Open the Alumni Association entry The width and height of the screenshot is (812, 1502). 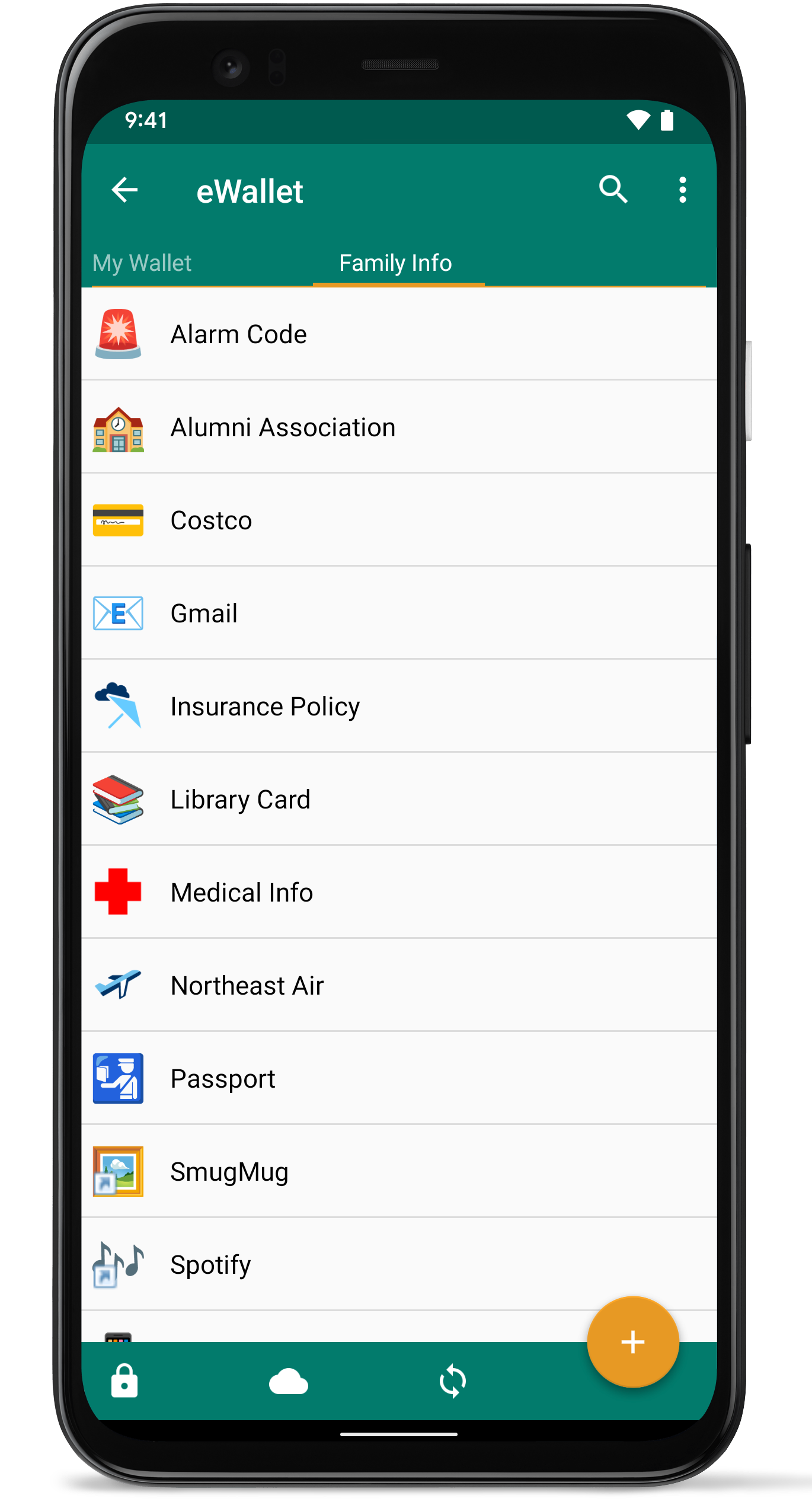[283, 427]
